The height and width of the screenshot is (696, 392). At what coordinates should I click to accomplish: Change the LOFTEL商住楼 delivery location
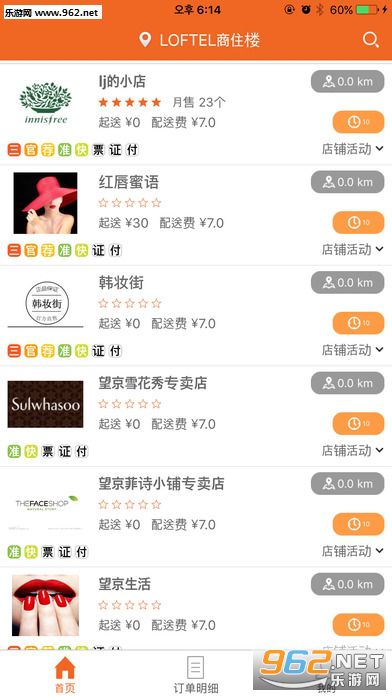(199, 40)
